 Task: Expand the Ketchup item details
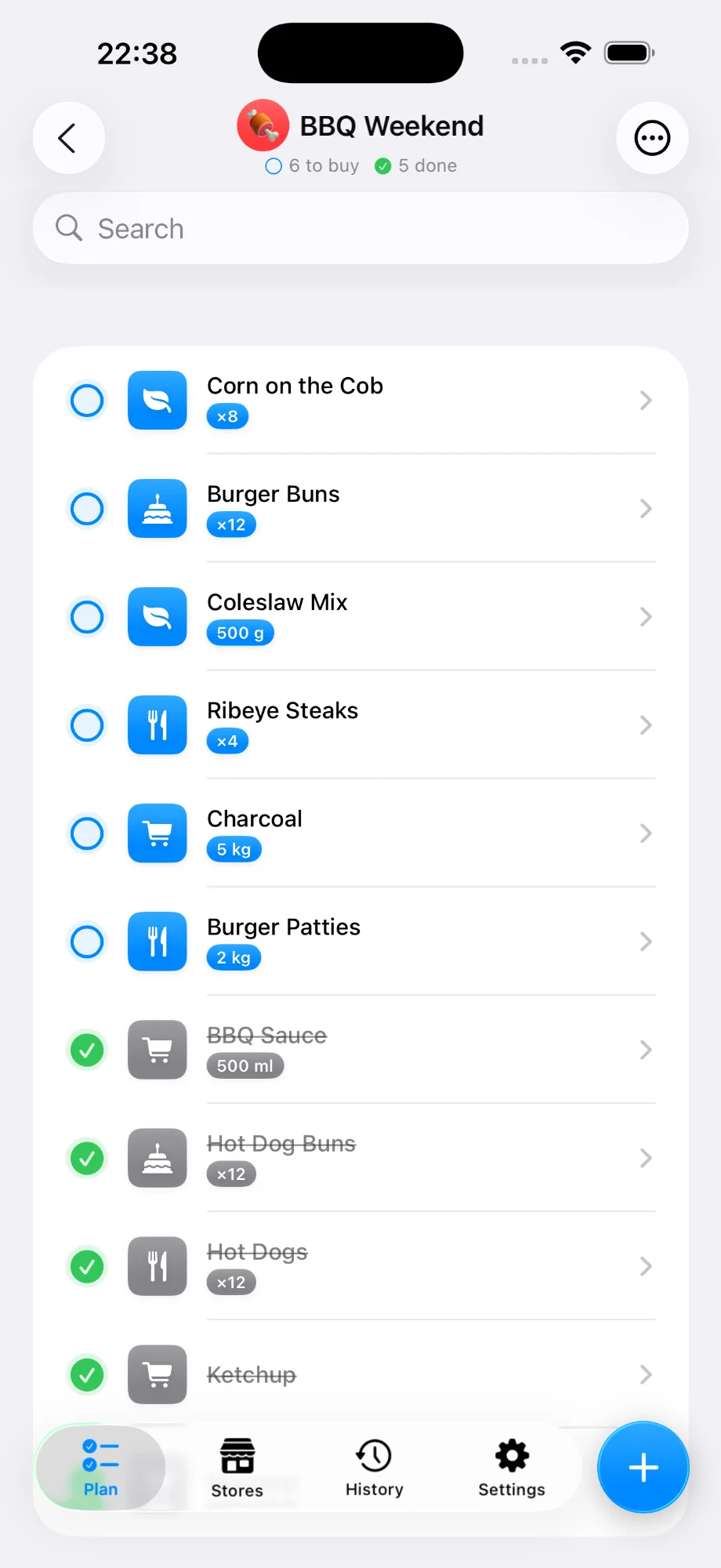click(645, 1374)
